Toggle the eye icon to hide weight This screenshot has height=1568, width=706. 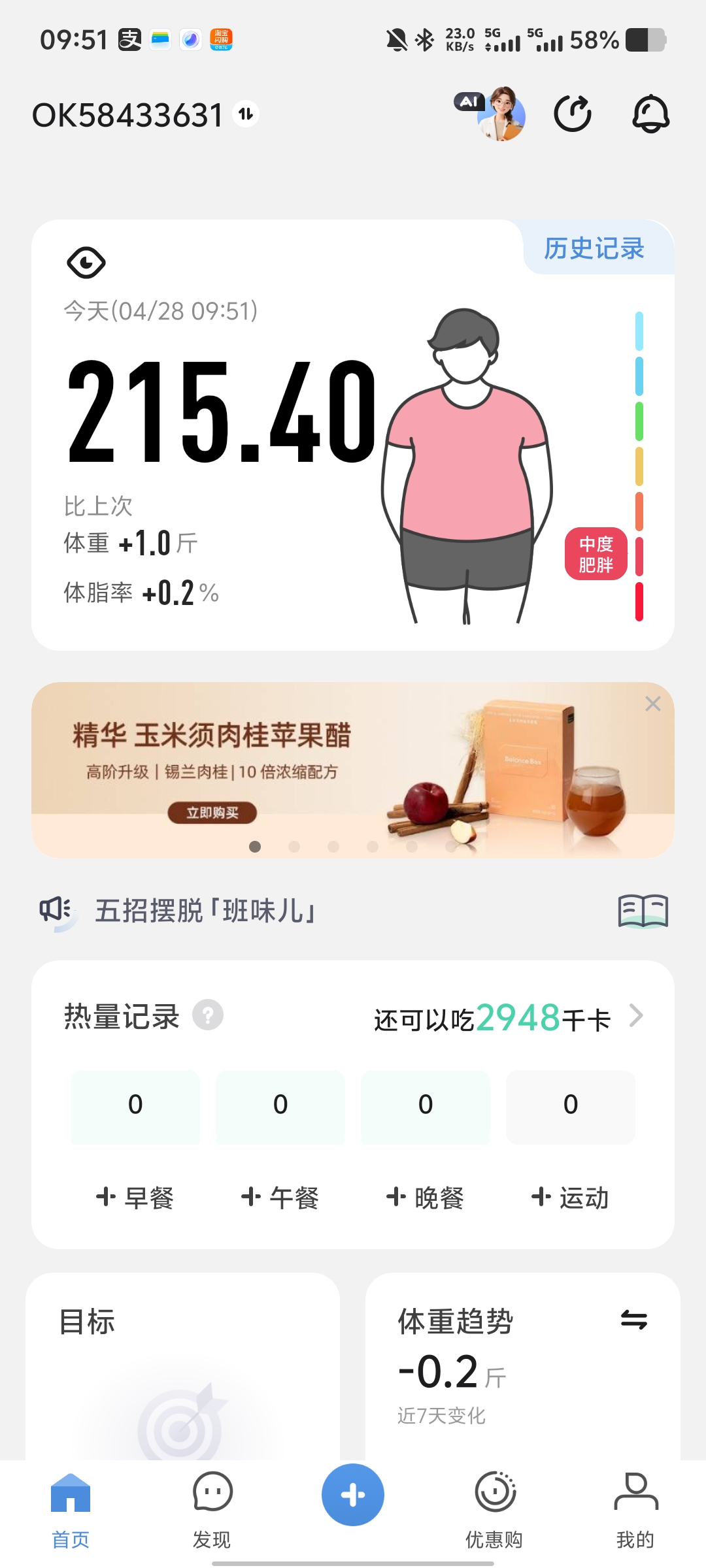click(86, 263)
